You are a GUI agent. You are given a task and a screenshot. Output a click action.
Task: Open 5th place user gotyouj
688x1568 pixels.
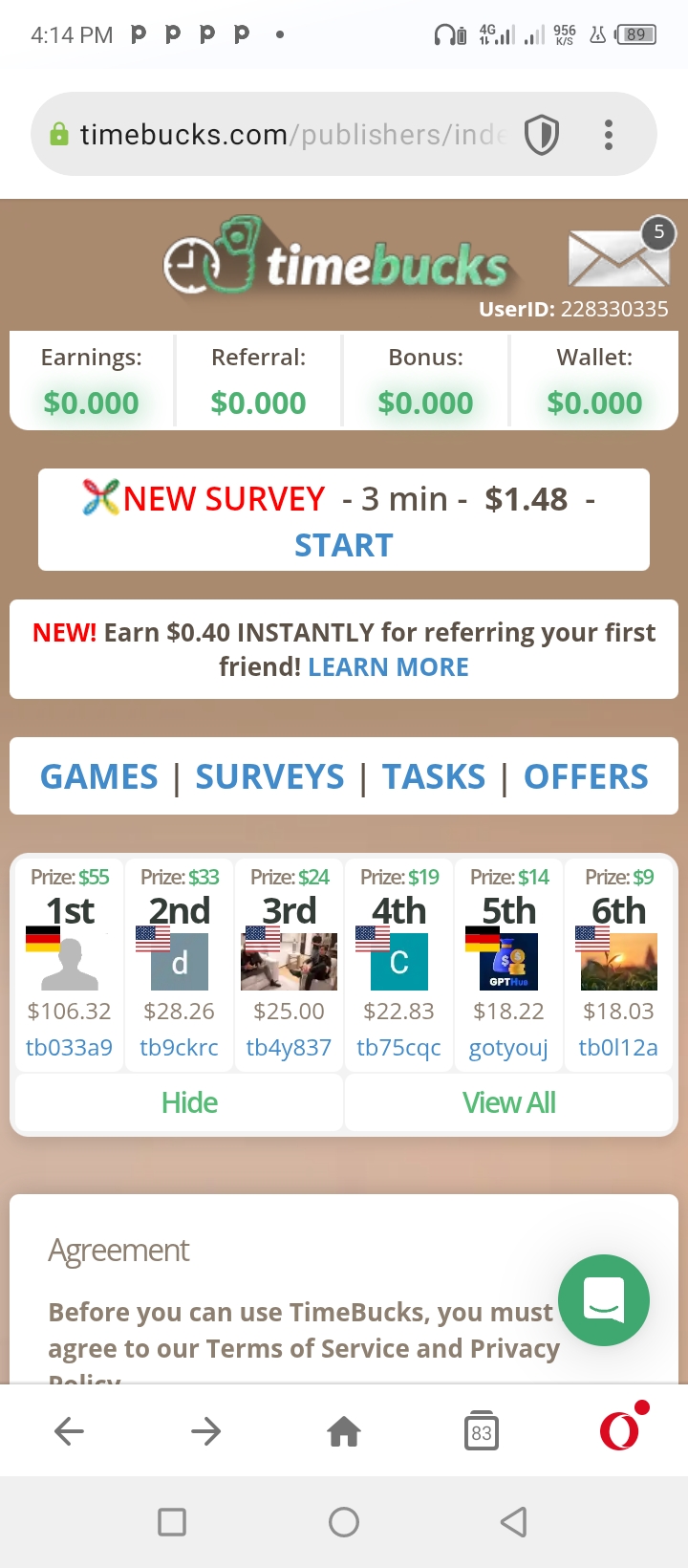(508, 1047)
